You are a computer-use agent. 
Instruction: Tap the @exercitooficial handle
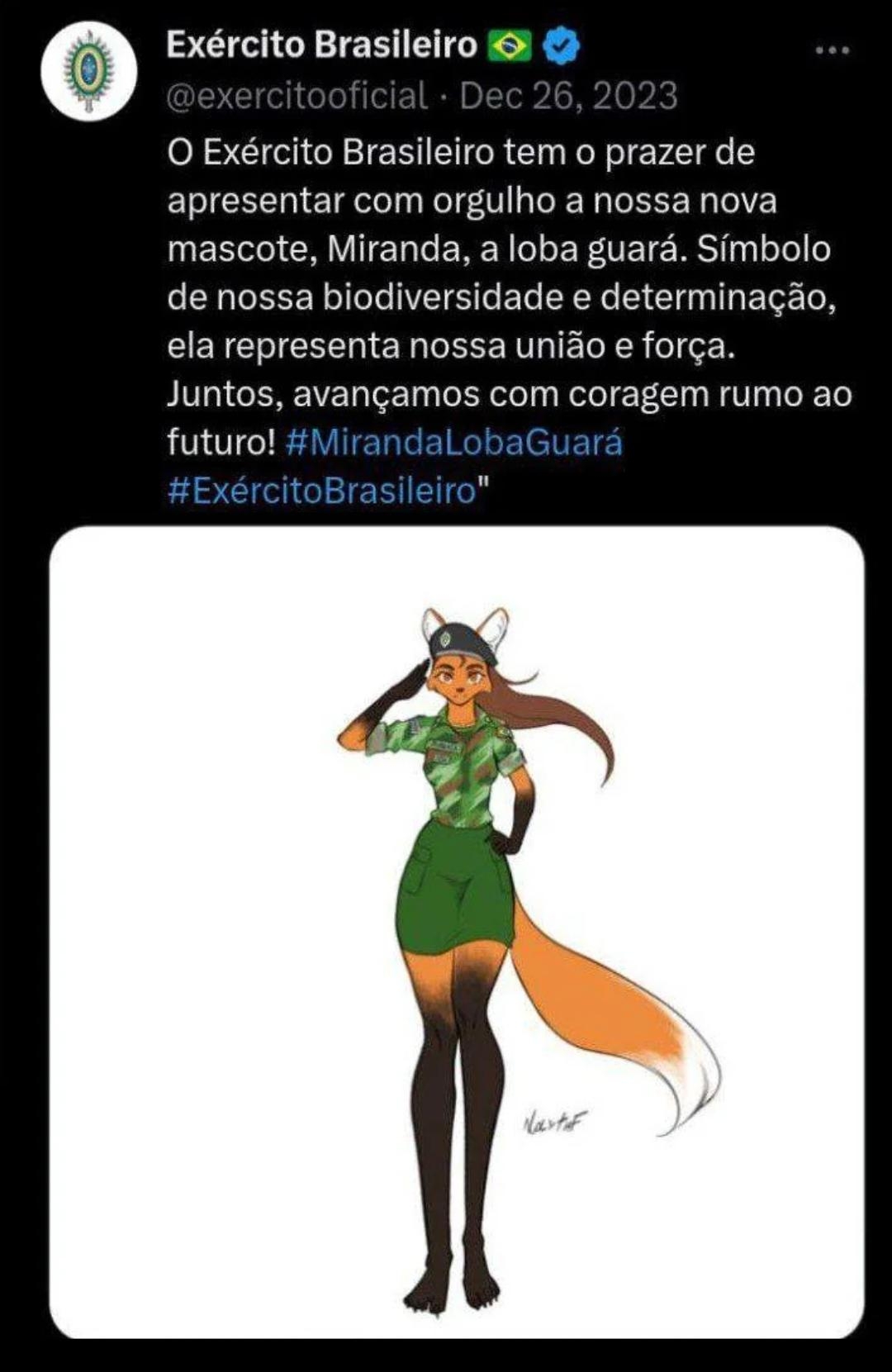[297, 96]
